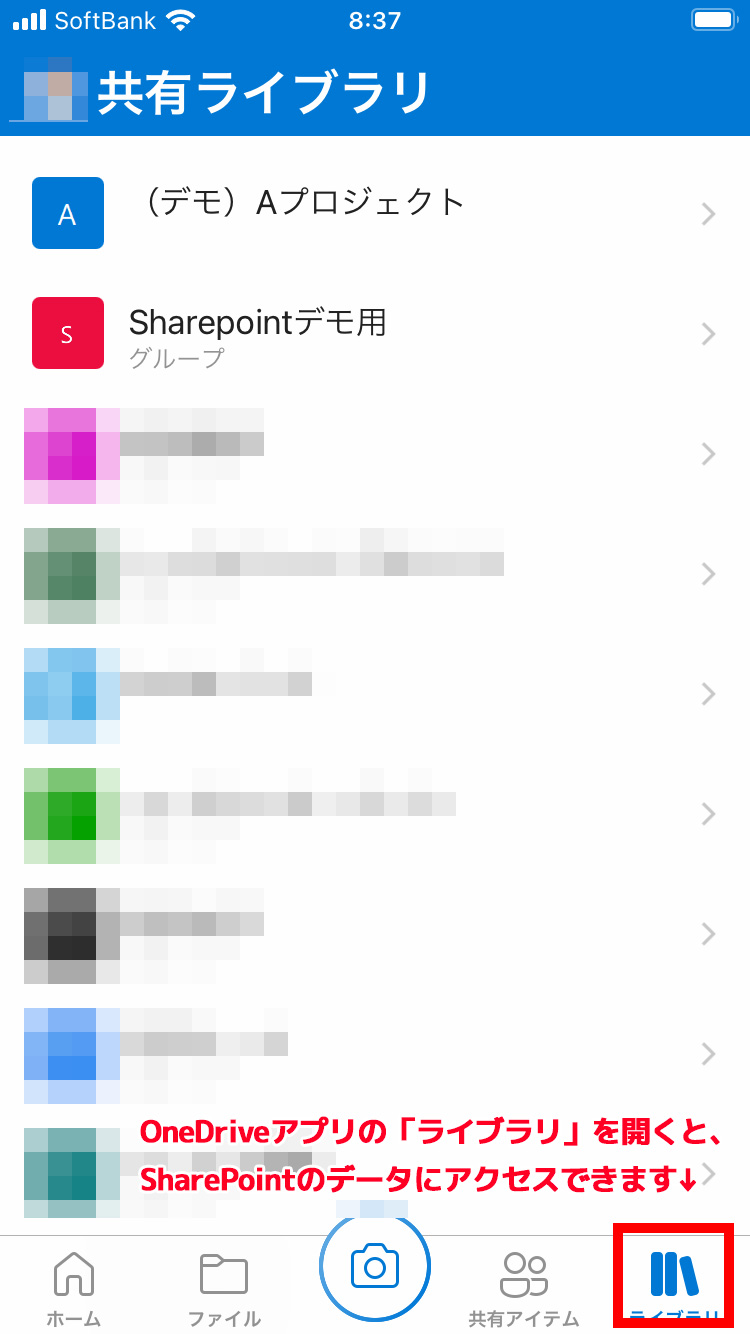Switch to the 共有アイテム tab
This screenshot has width=750, height=1334.
coord(524,1286)
